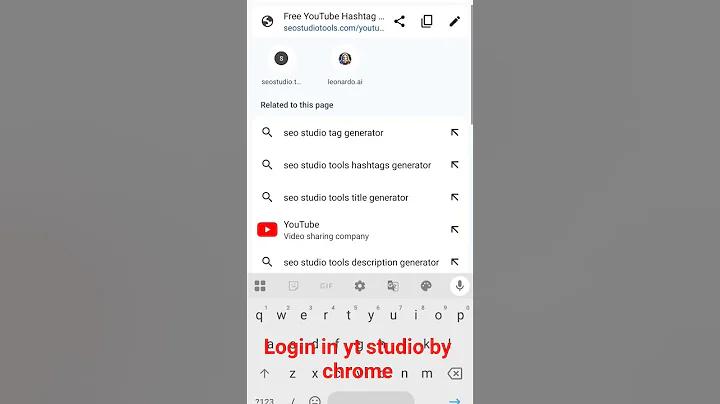Image resolution: width=720 pixels, height=404 pixels.
Task: Share the Free YouTube Hashtag page
Action: [399, 21]
